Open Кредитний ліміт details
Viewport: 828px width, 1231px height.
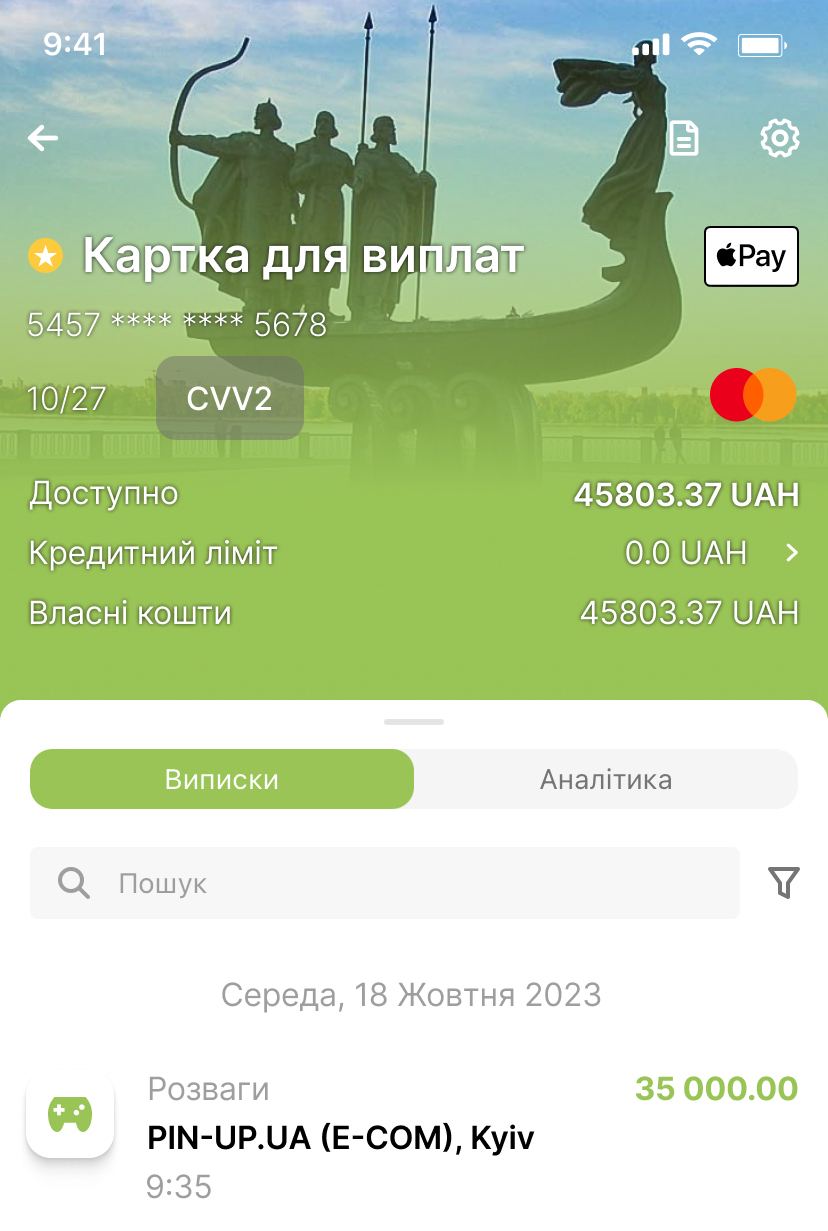(791, 553)
